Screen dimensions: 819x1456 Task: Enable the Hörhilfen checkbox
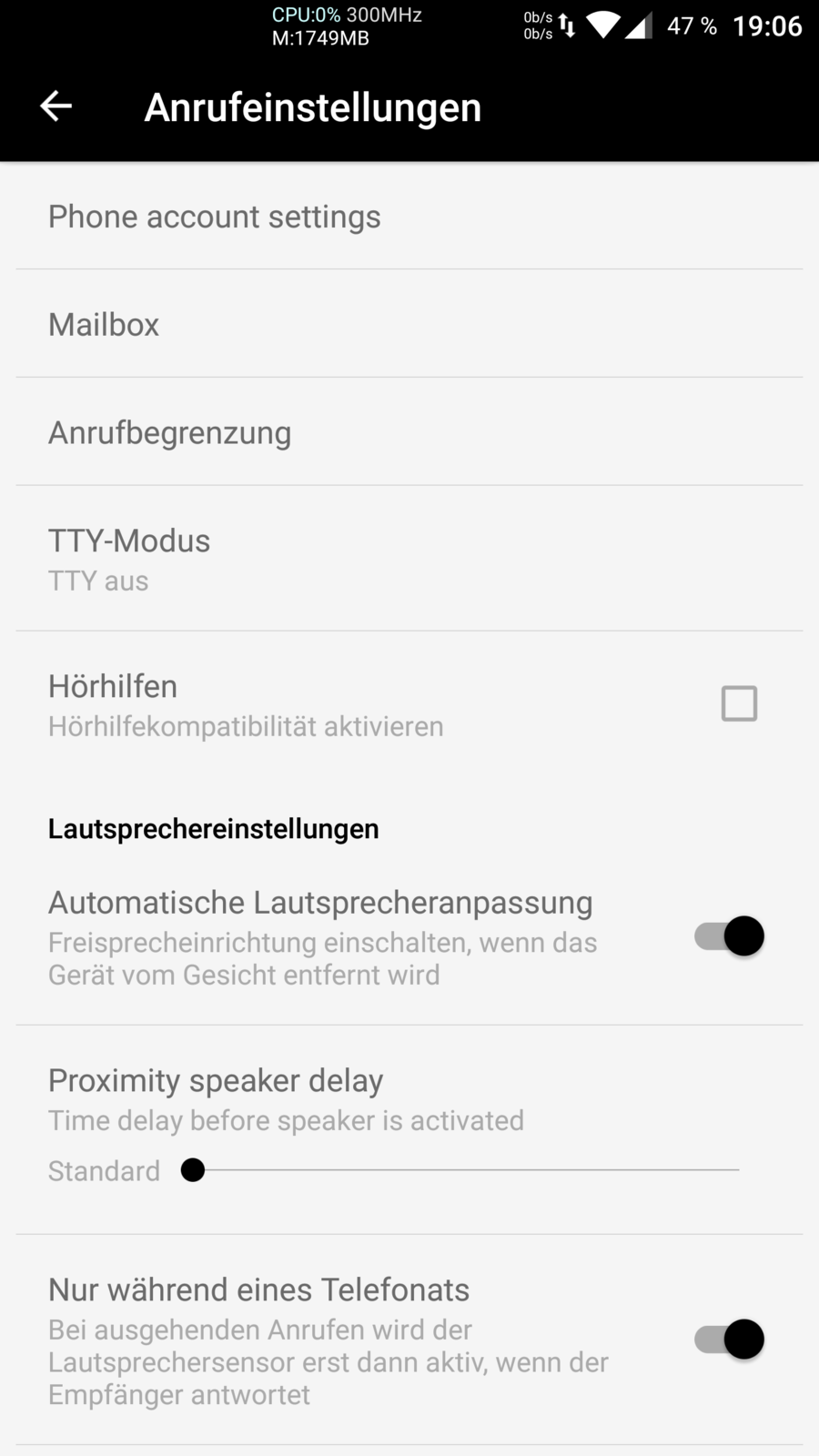click(x=738, y=703)
